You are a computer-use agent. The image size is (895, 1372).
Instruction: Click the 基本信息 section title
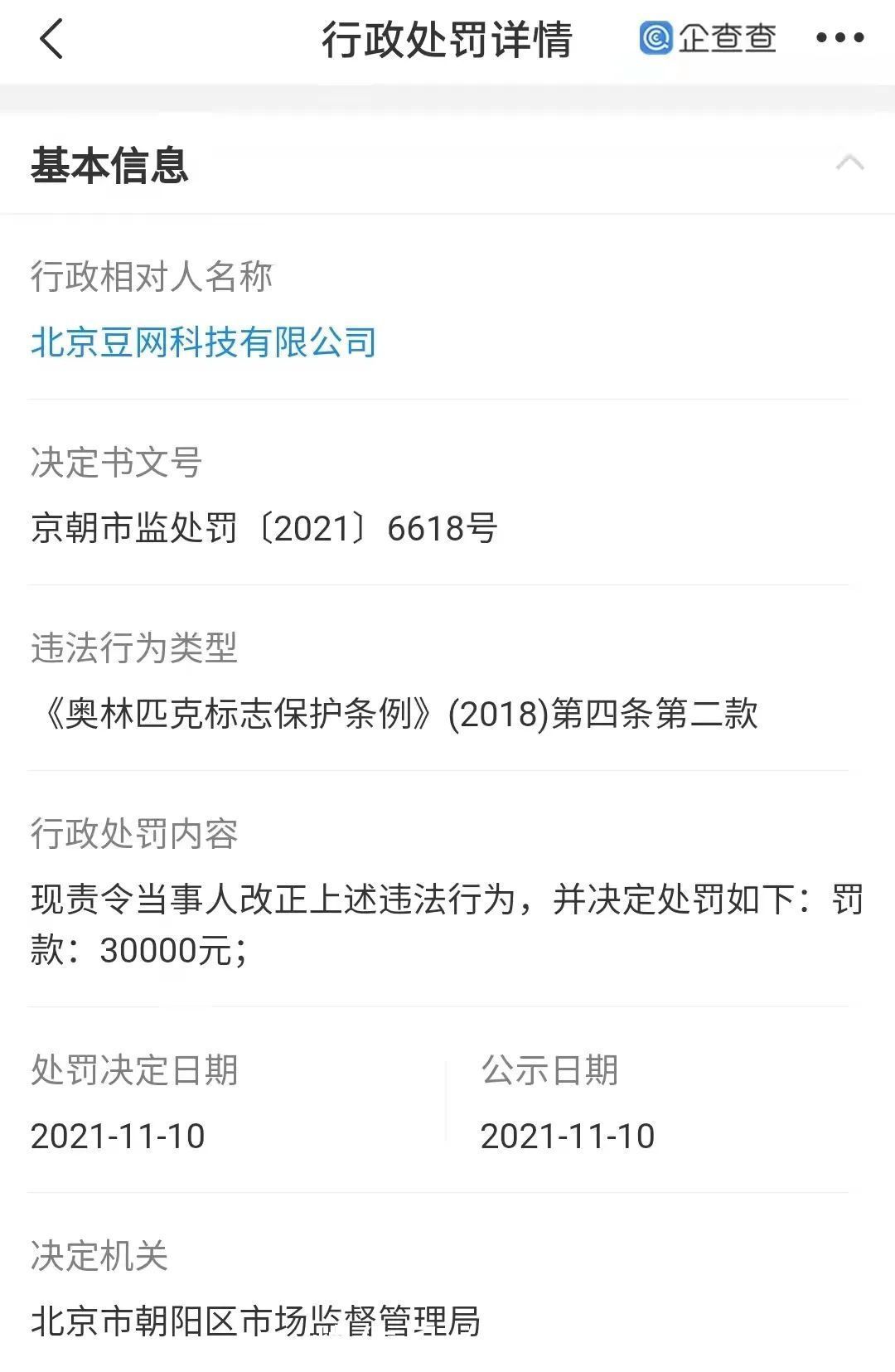point(110,166)
